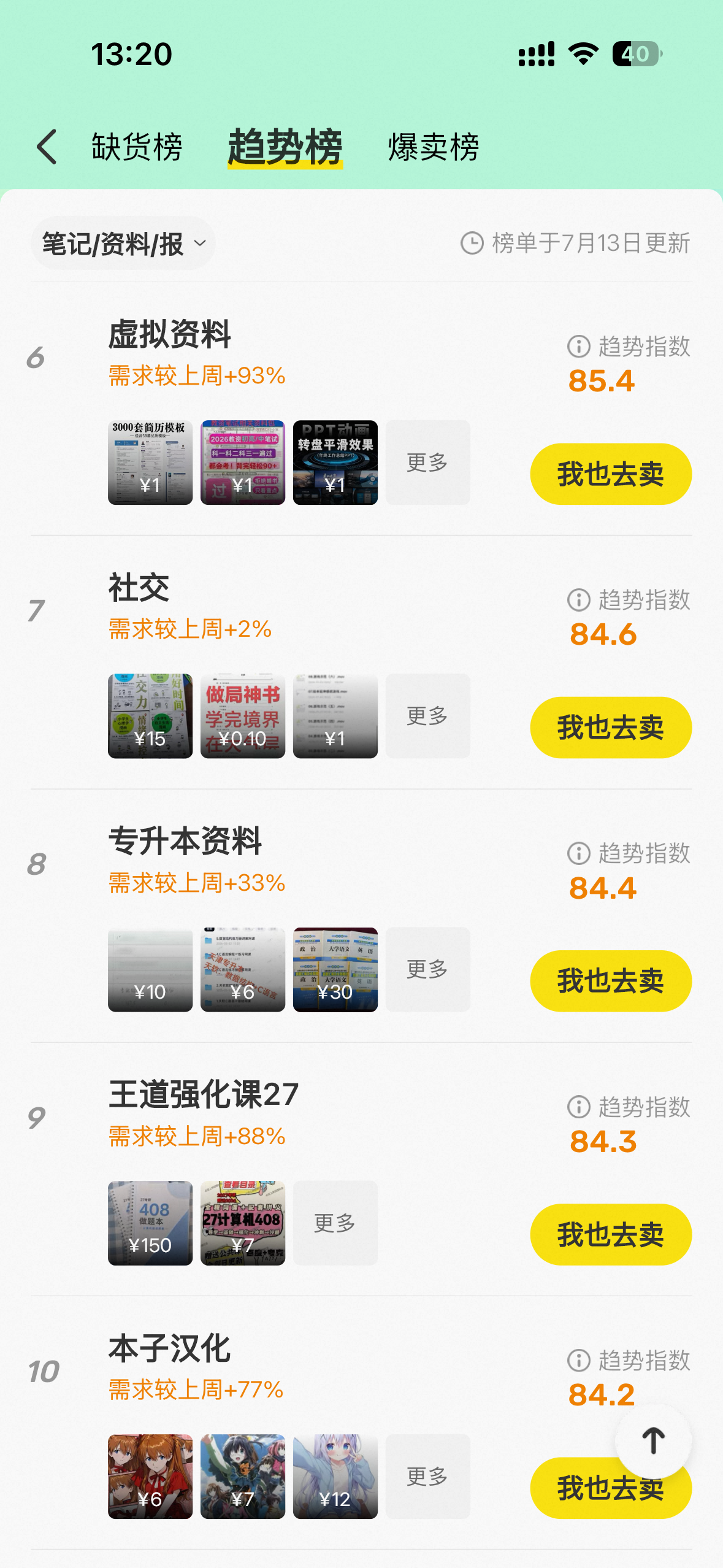Viewport: 723px width, 1568px height.
Task: Tap 我也去卖 for 王道强化课27
Action: tap(611, 1234)
